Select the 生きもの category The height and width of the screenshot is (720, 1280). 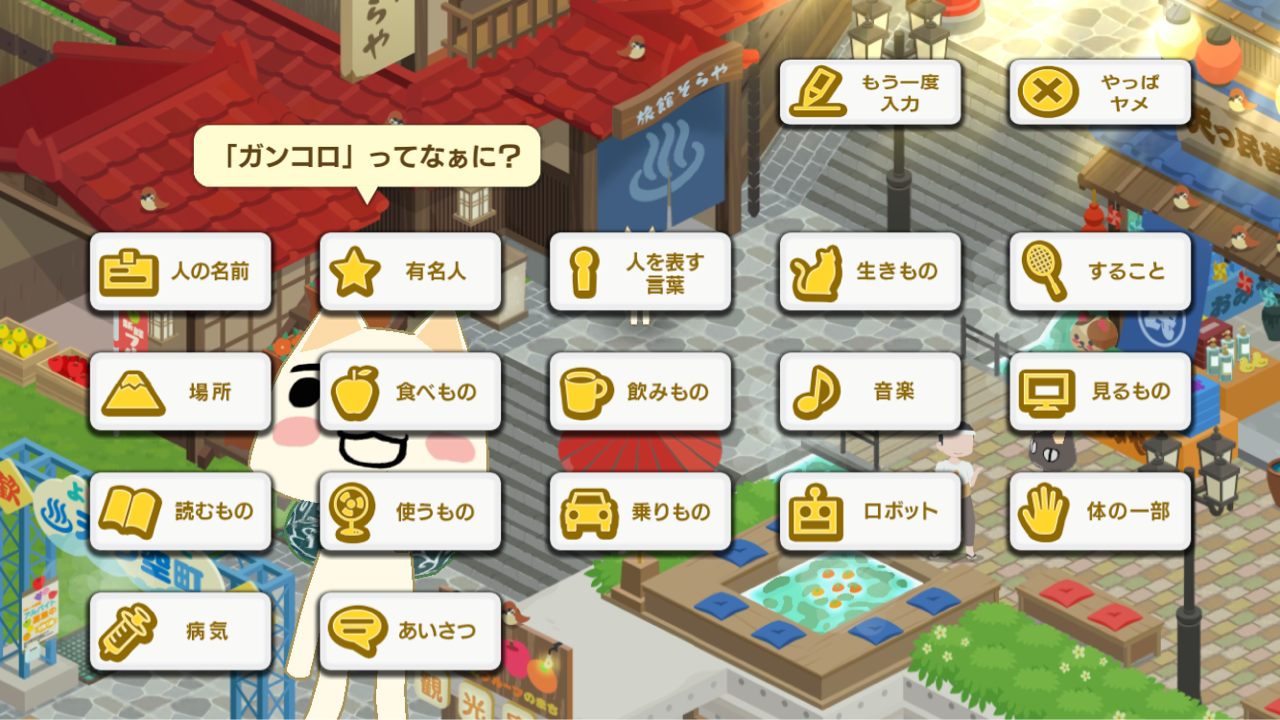point(870,271)
